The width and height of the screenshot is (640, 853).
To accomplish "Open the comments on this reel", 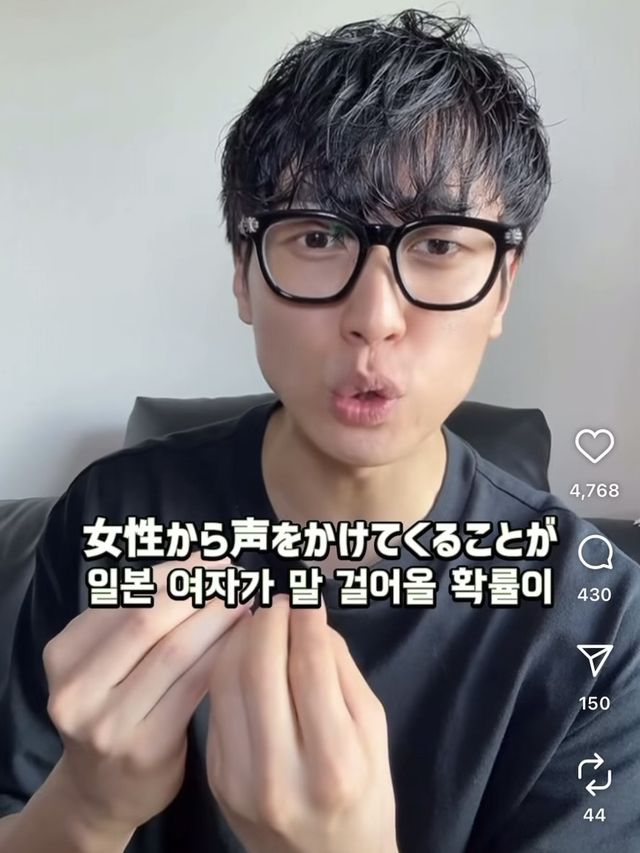I will tap(594, 553).
